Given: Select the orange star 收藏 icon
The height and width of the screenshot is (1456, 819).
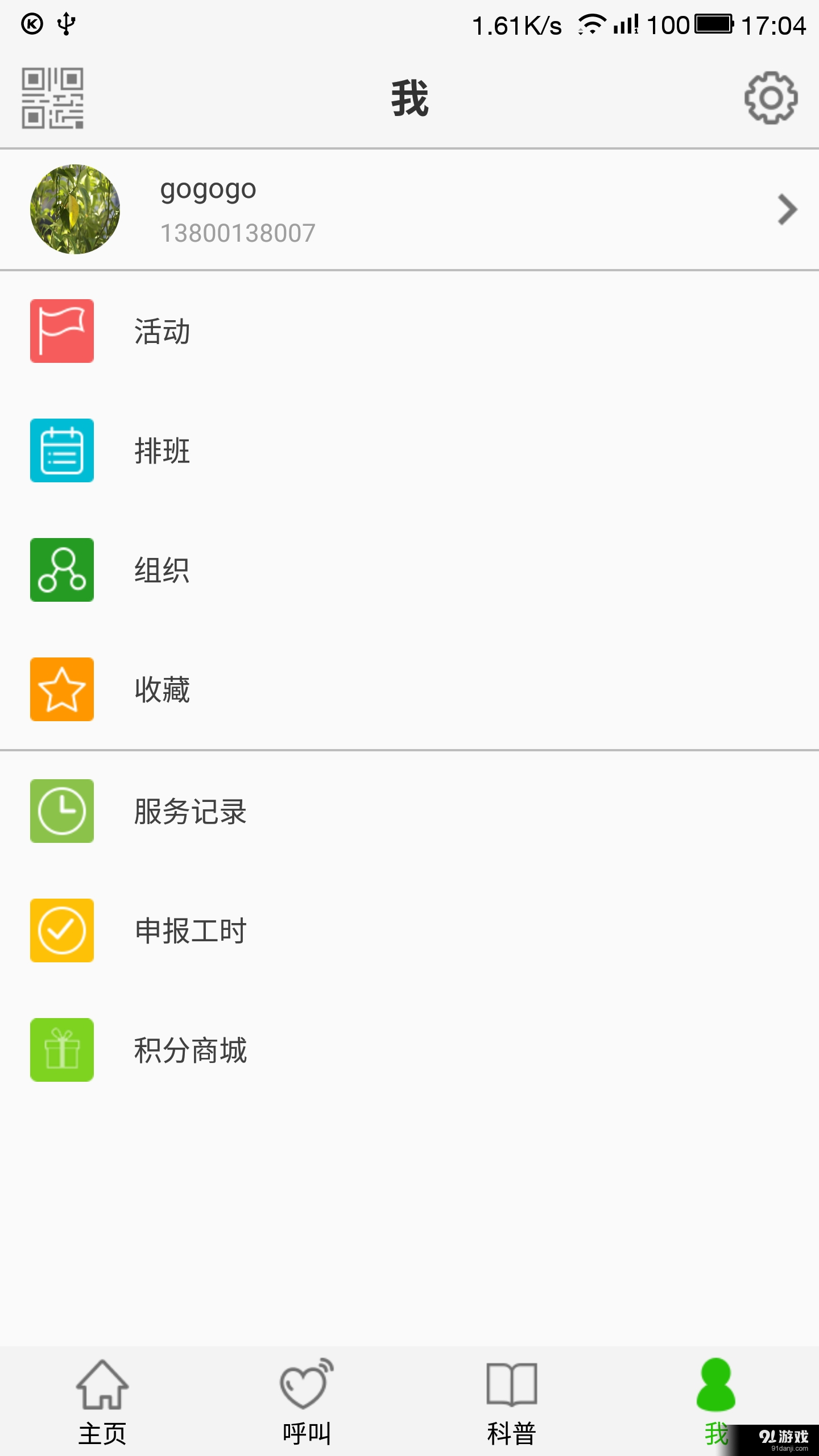Looking at the screenshot, I should pyautogui.click(x=61, y=691).
